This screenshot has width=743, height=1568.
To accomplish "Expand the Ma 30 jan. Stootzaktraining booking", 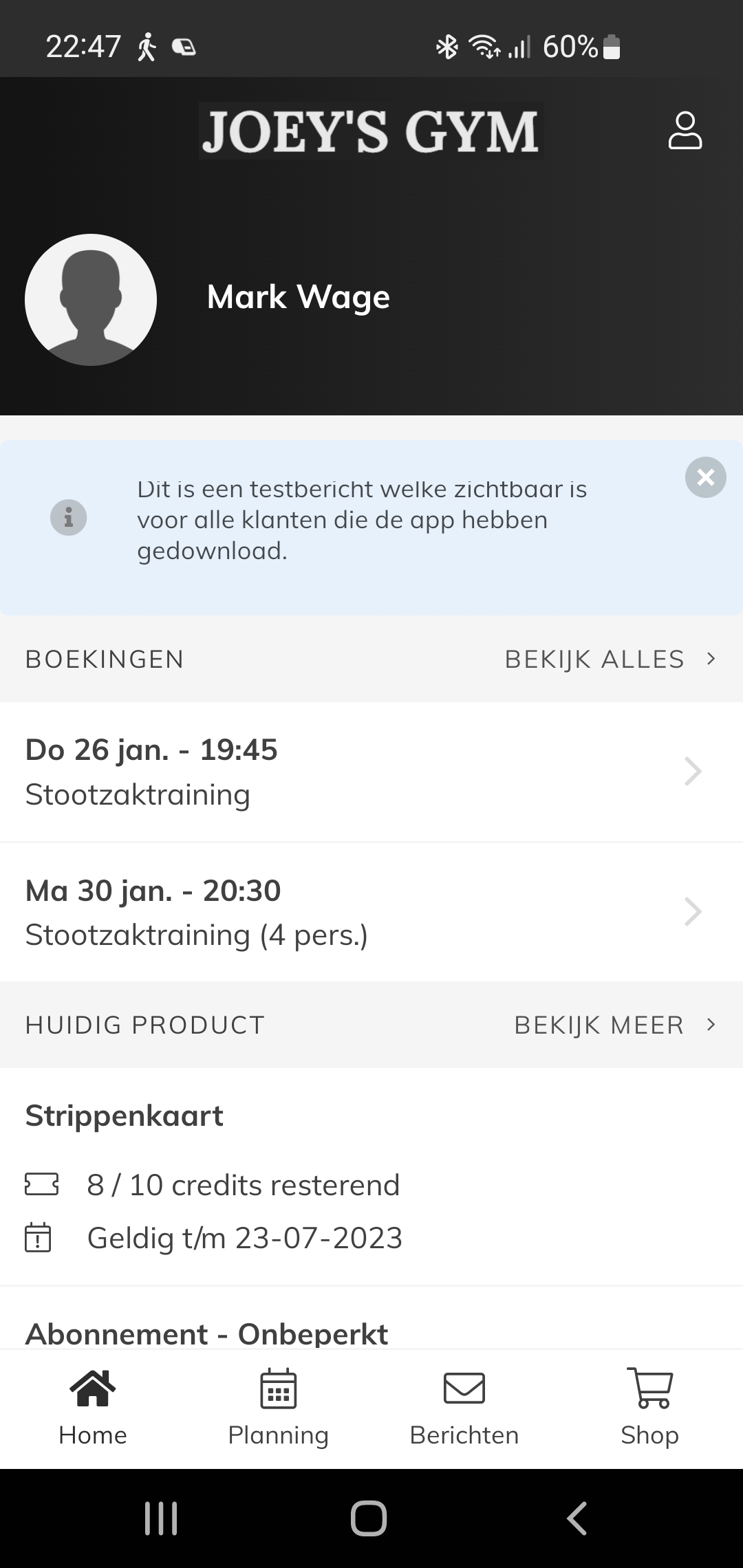I will pos(371,911).
